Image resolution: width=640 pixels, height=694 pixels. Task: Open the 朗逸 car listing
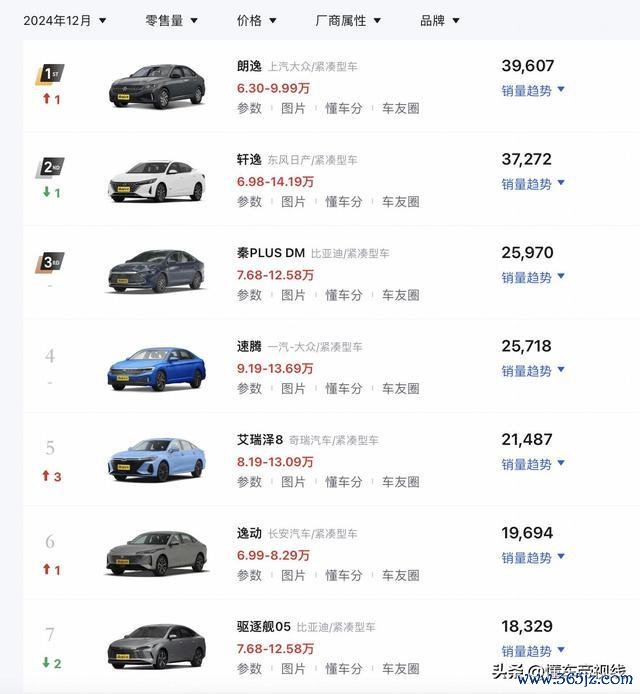249,66
